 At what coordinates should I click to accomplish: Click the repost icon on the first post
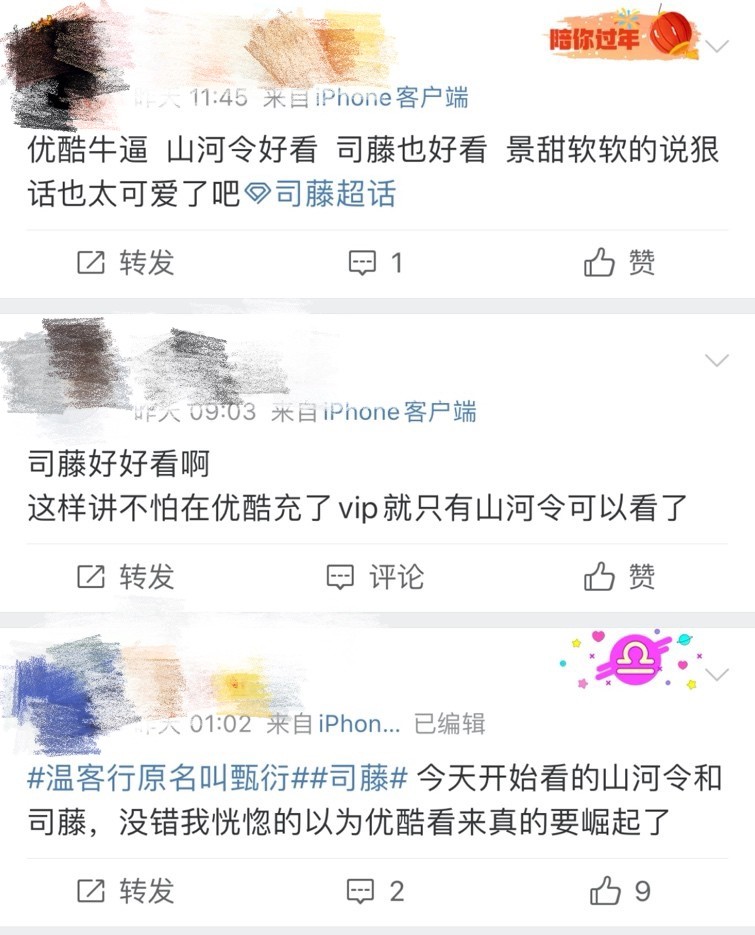(x=91, y=262)
